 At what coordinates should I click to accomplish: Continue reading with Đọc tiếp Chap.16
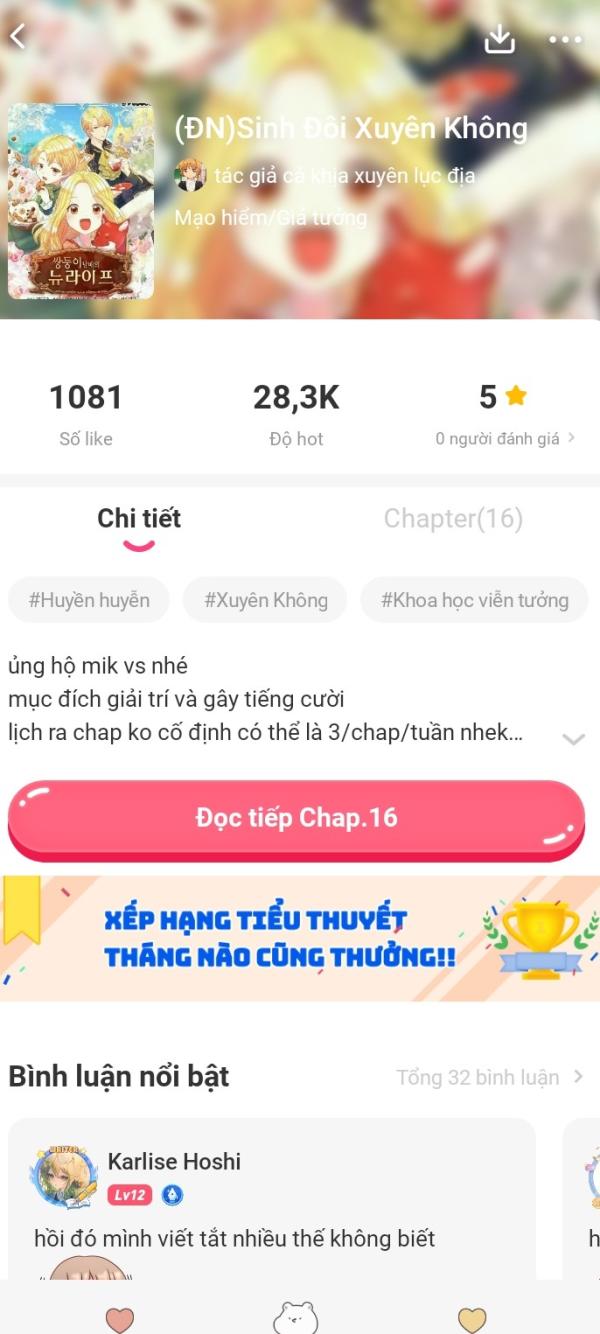click(x=296, y=819)
